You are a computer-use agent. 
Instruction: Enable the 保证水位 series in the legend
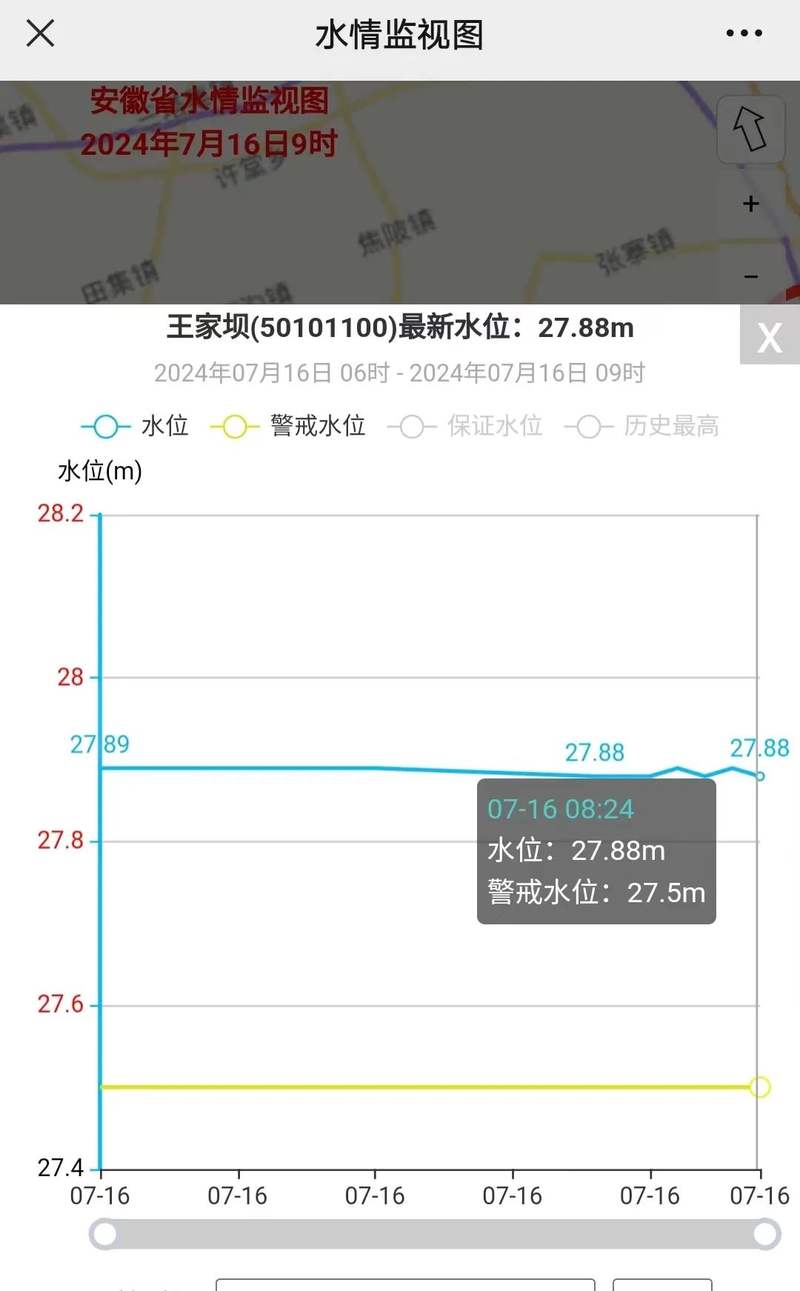point(477,425)
